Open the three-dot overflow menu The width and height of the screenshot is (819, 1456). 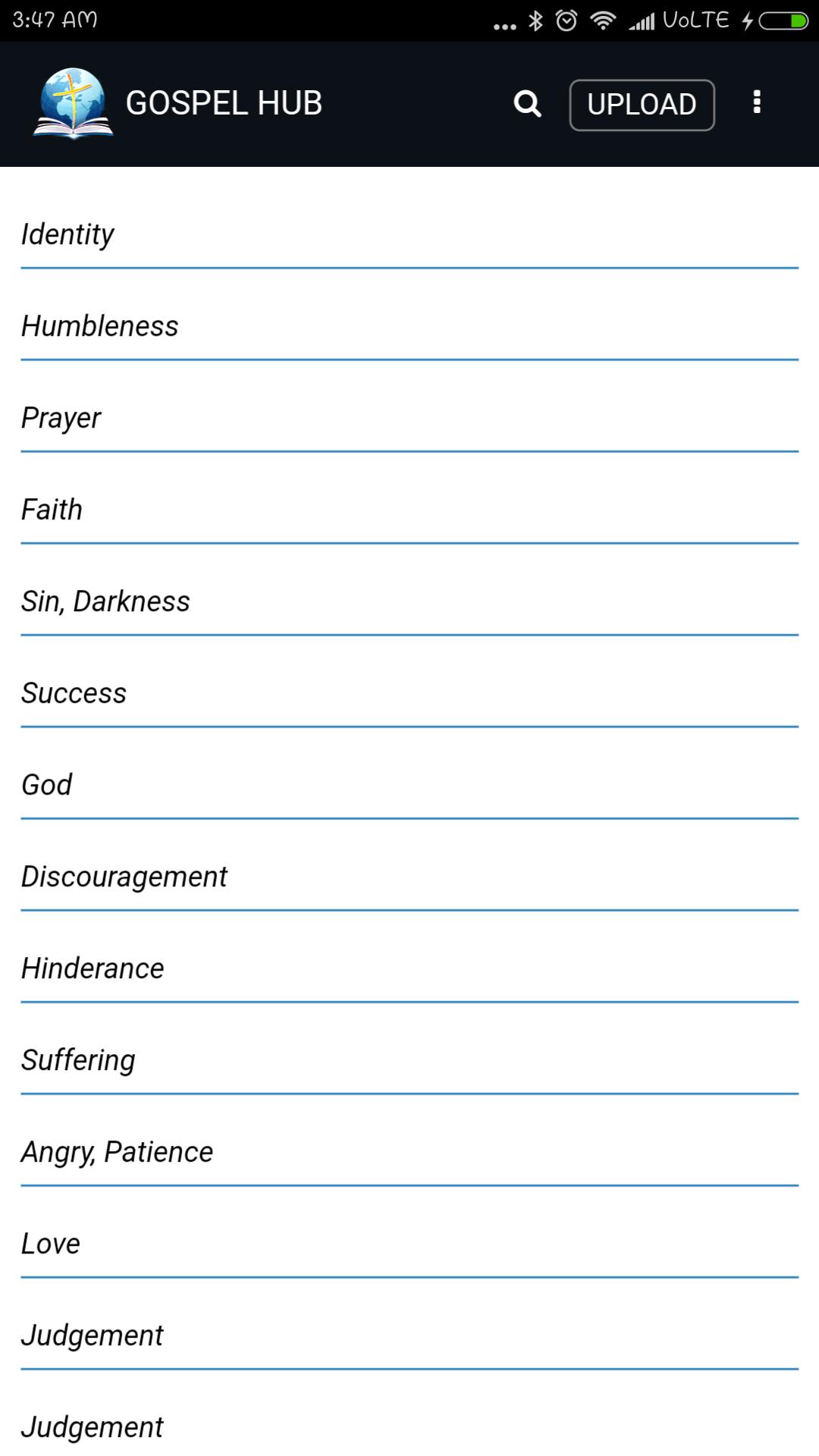pyautogui.click(x=756, y=105)
